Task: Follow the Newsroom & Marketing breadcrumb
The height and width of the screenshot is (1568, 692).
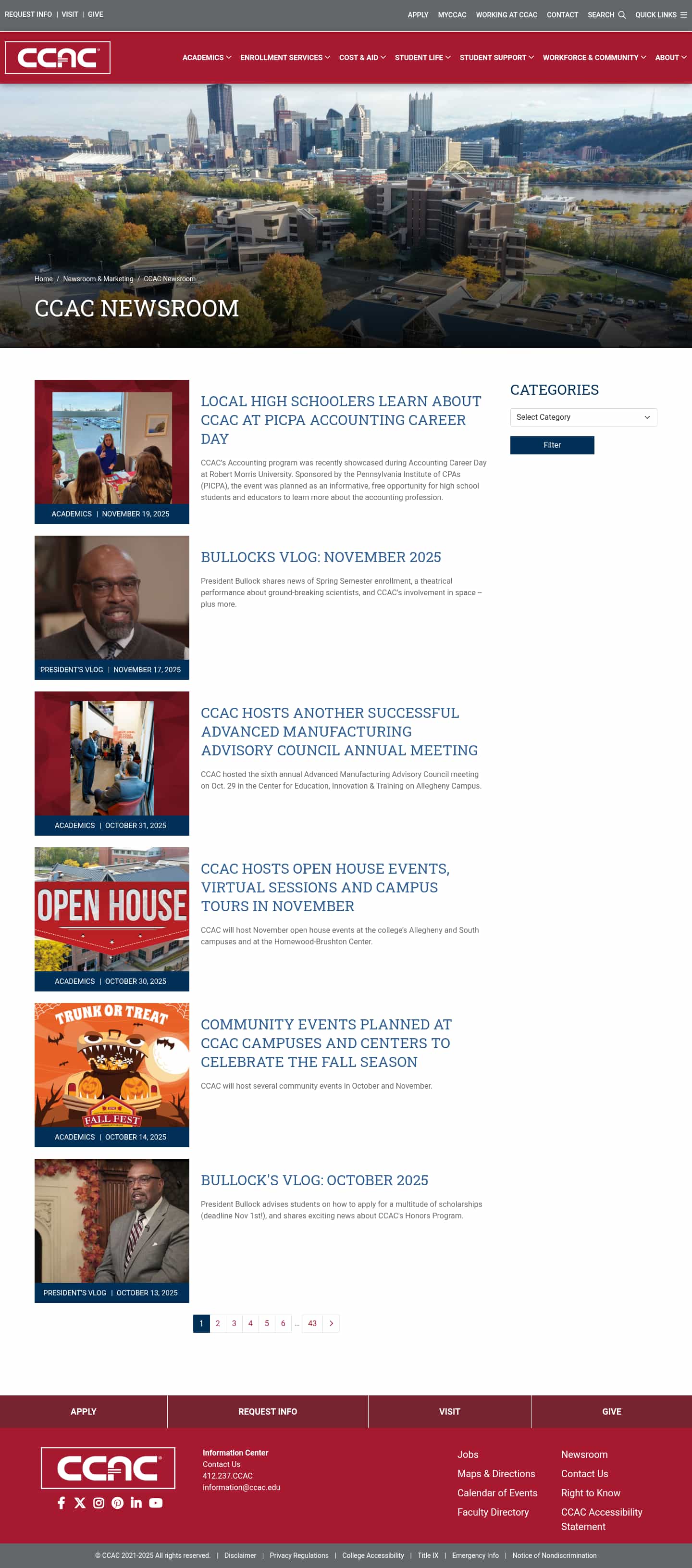Action: 98,279
